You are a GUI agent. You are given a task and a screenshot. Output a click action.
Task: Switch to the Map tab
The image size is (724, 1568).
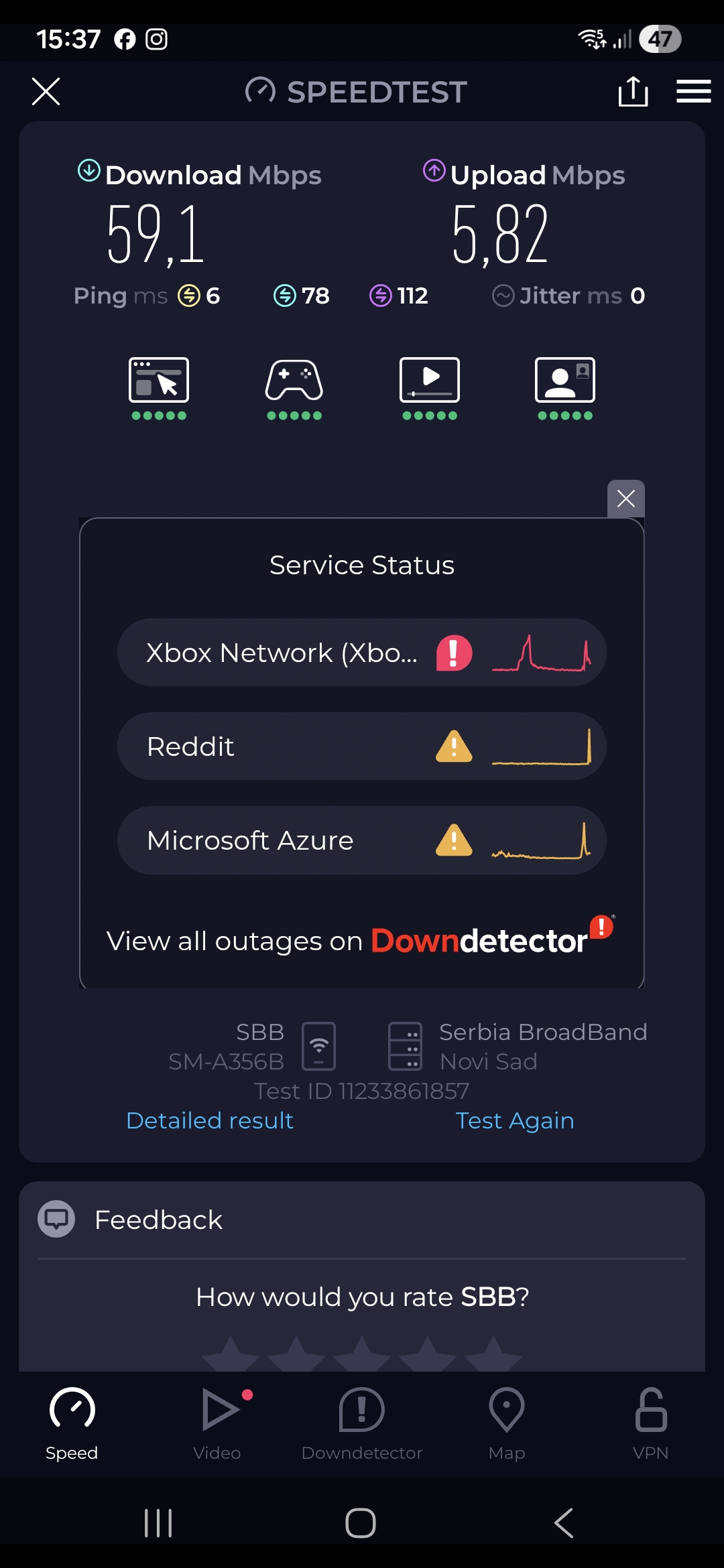(x=507, y=1423)
